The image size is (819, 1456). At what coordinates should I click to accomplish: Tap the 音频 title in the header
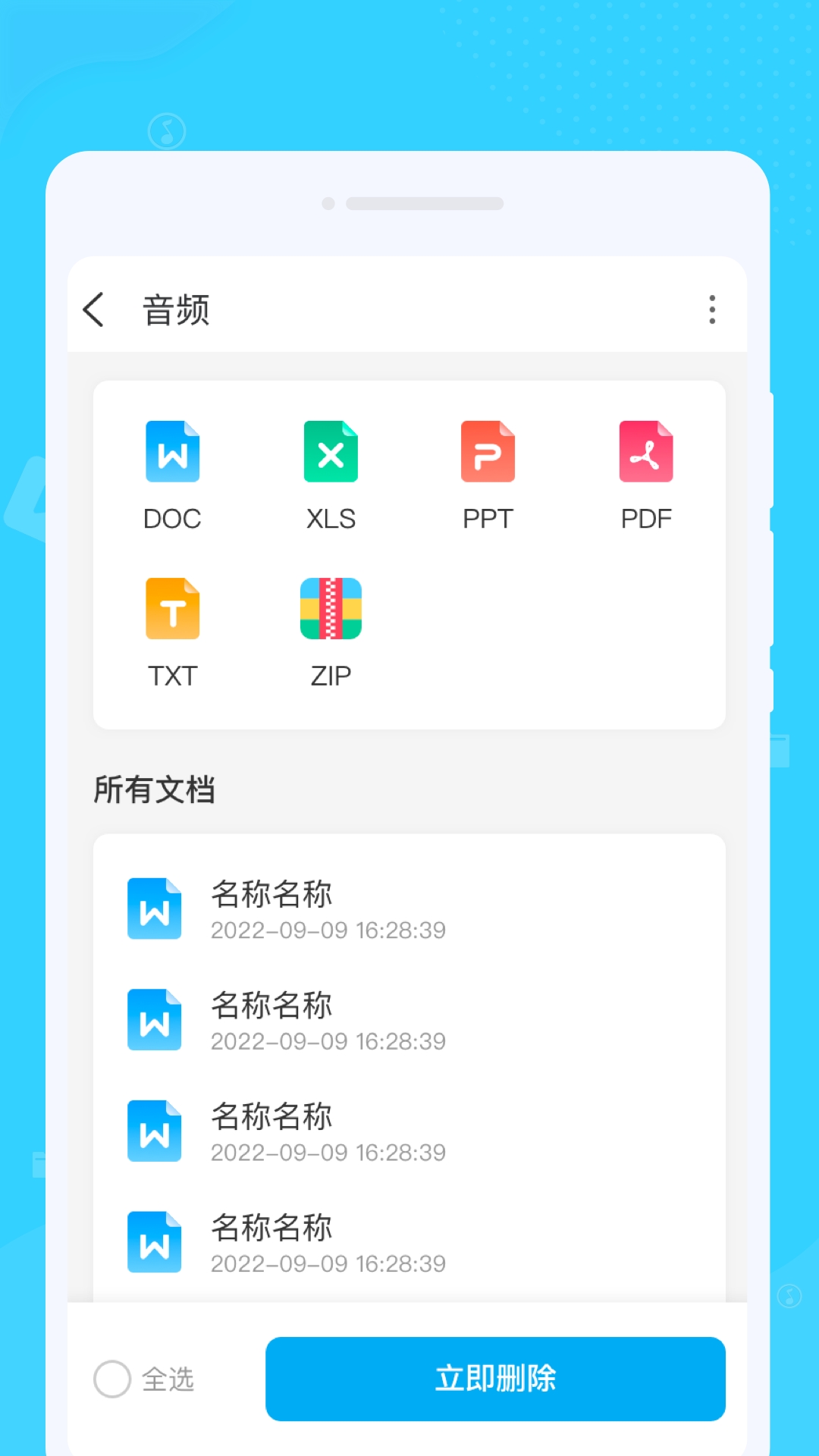(x=176, y=309)
